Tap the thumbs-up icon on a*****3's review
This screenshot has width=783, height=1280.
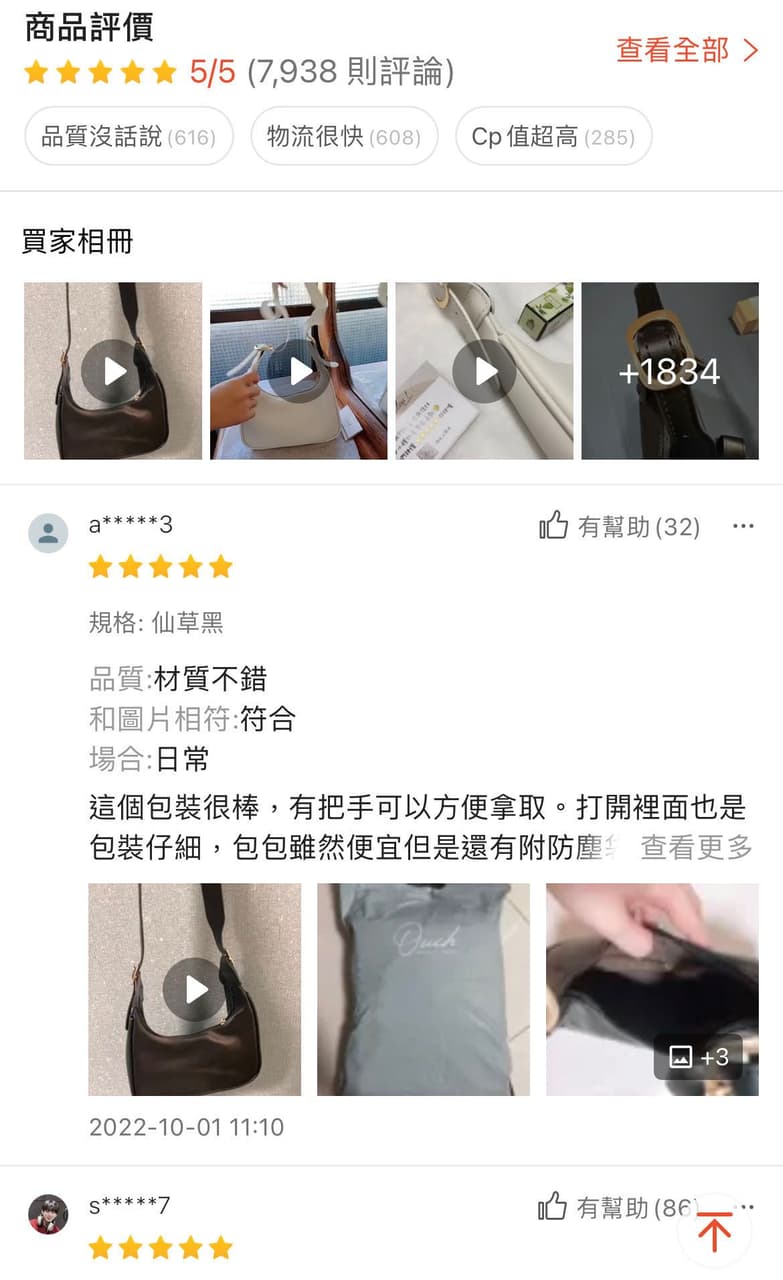pos(555,527)
